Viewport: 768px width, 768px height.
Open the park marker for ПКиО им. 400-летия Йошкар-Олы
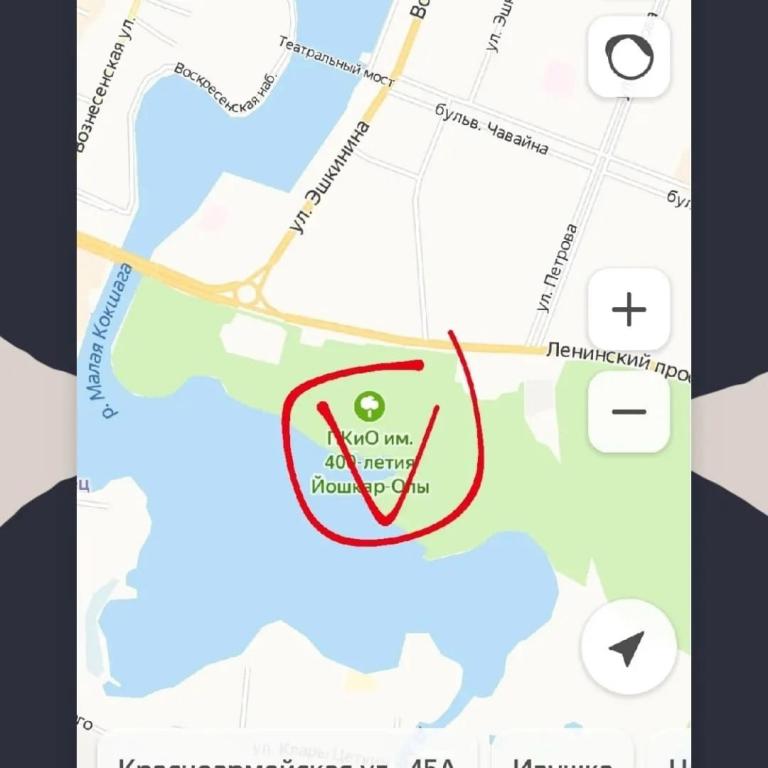369,406
